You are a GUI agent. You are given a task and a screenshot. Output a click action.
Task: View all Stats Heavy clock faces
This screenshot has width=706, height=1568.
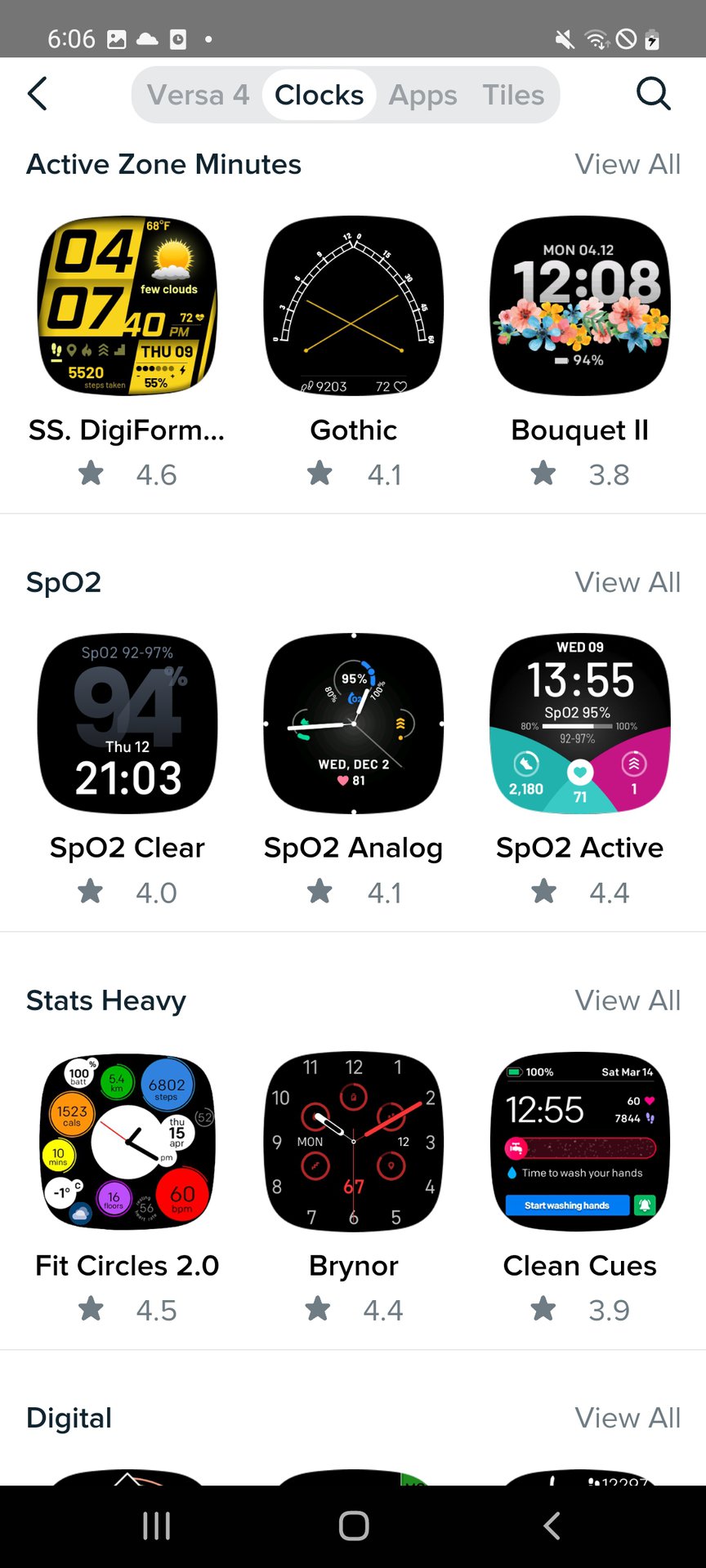tap(627, 1000)
